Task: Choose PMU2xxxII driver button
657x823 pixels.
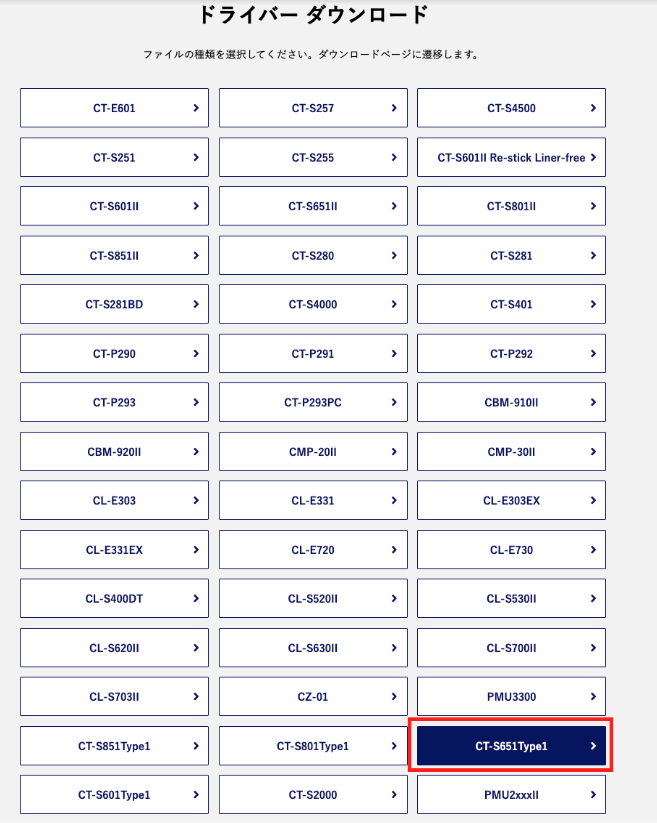Action: coord(511,794)
